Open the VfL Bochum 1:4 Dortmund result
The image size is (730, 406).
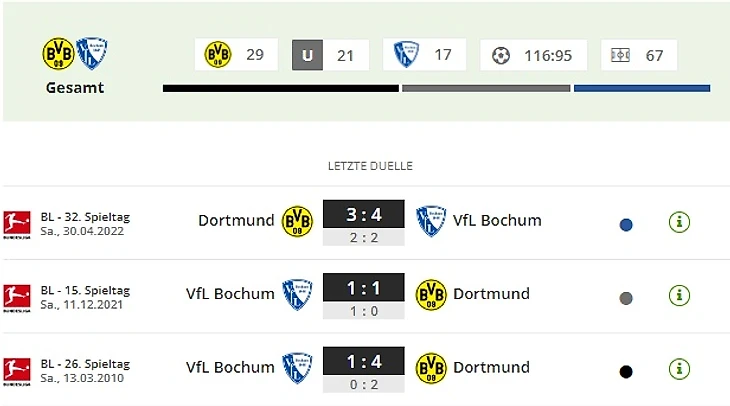[363, 361]
